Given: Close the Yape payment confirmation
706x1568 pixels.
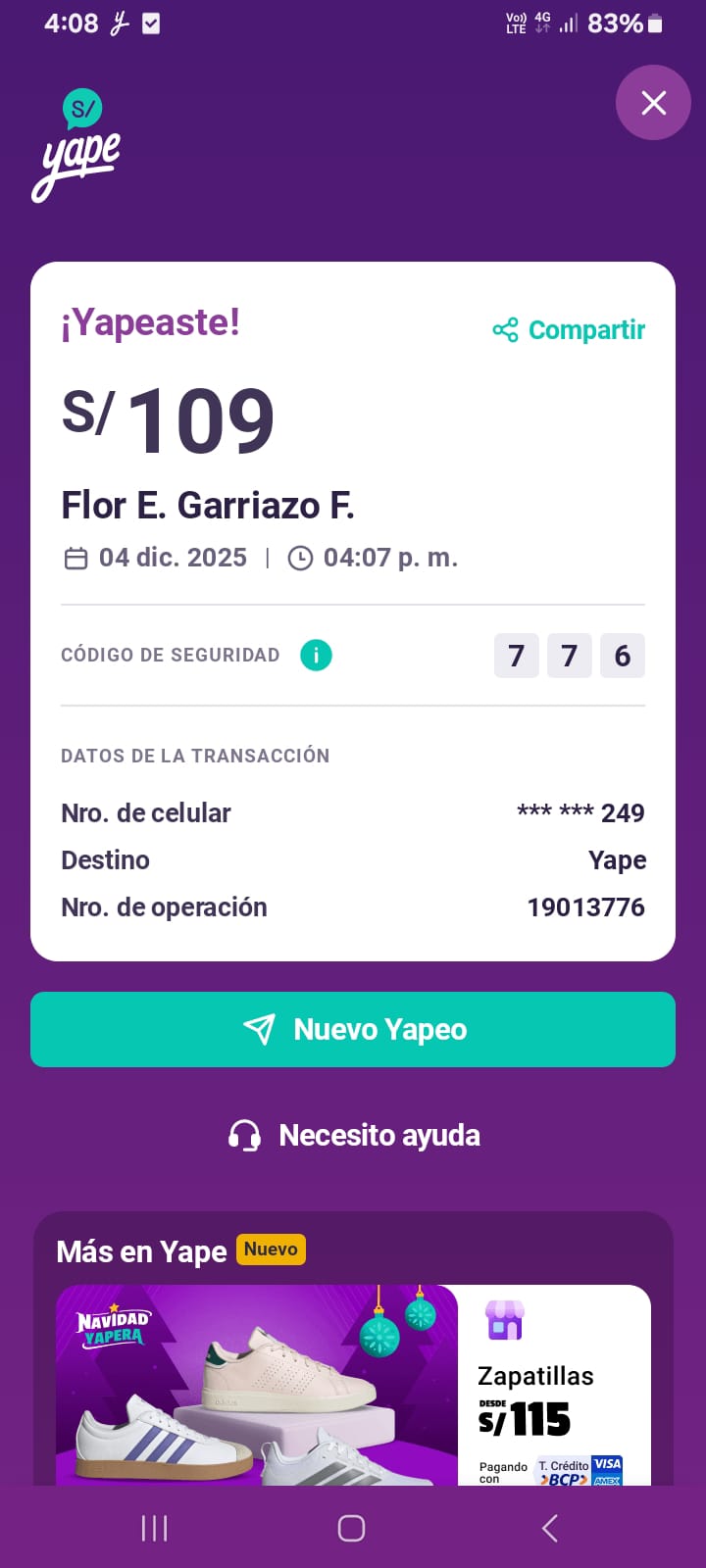Looking at the screenshot, I should pyautogui.click(x=653, y=103).
